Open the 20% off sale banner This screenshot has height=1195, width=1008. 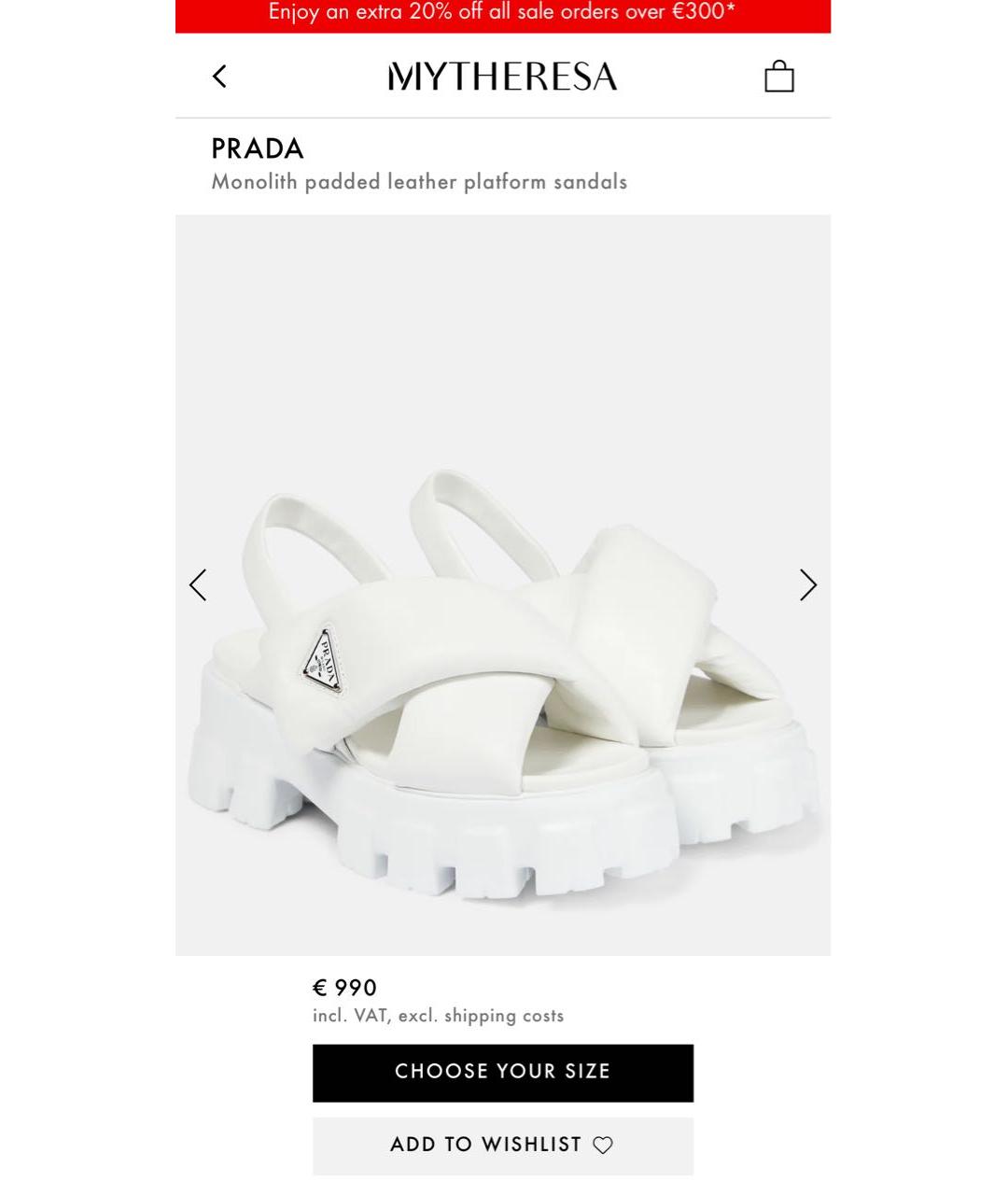click(x=502, y=14)
